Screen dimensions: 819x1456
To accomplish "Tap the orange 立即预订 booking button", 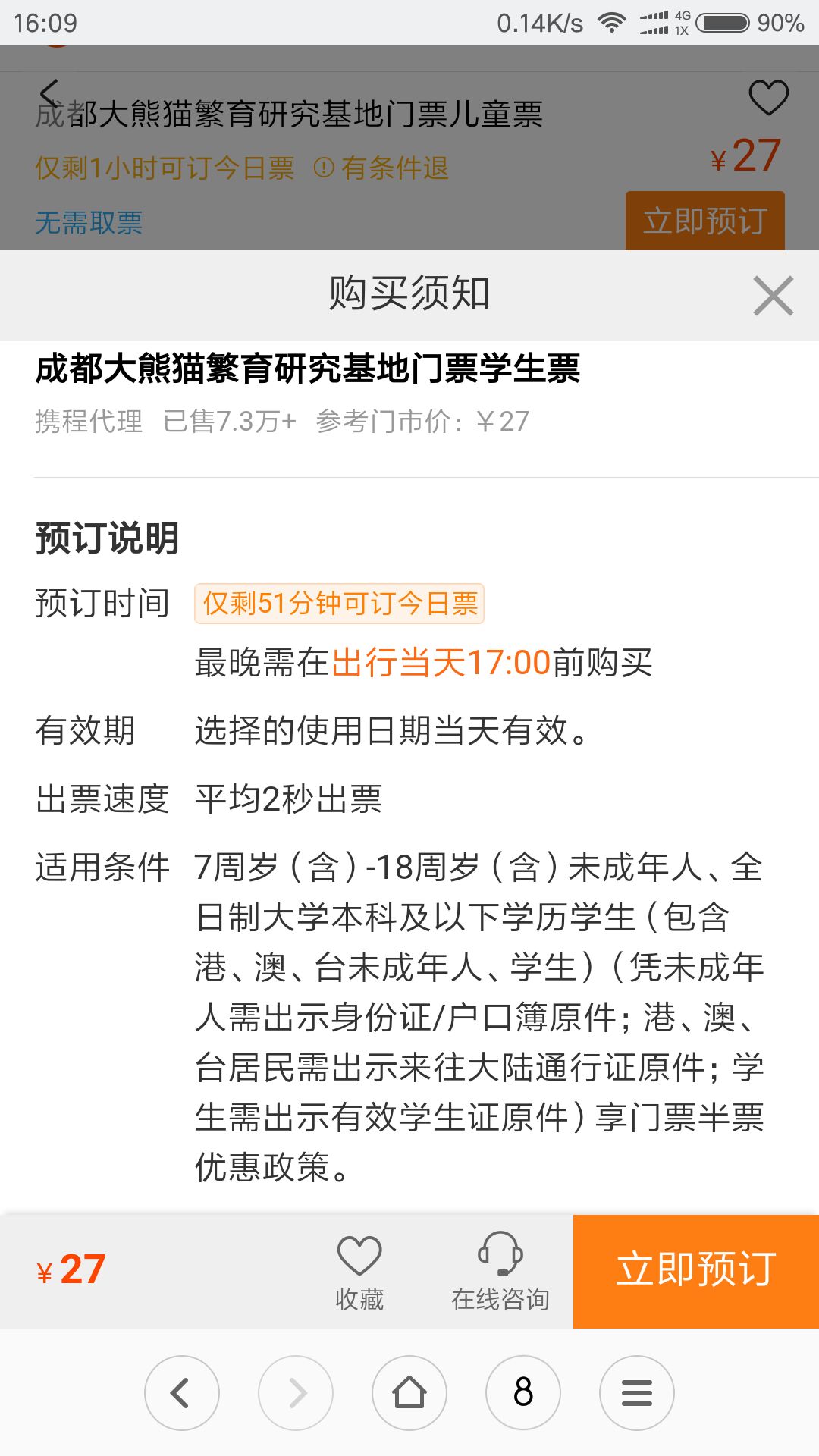I will click(x=695, y=1271).
